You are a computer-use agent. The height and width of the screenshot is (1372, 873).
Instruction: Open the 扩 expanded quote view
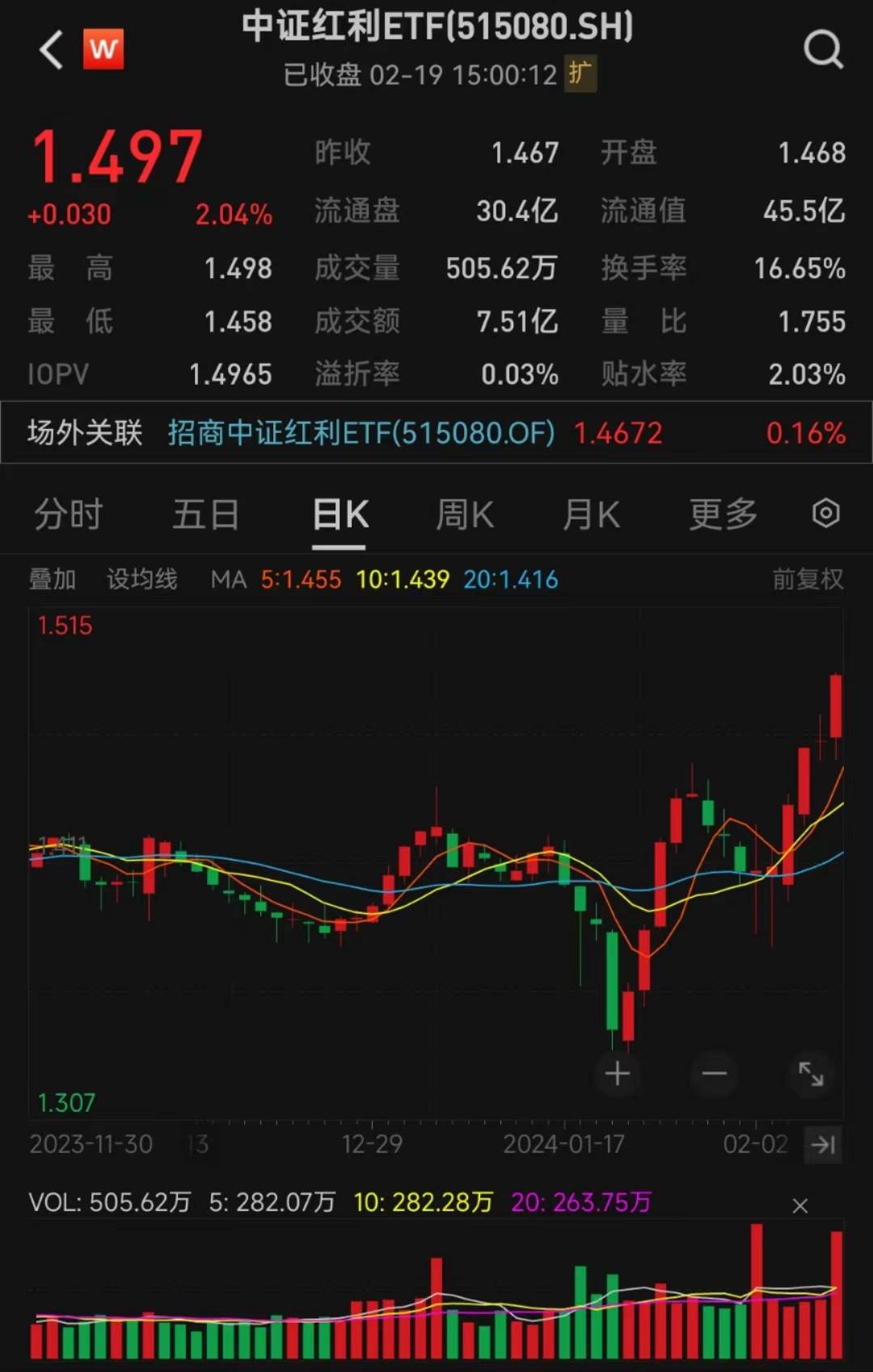pos(581,74)
